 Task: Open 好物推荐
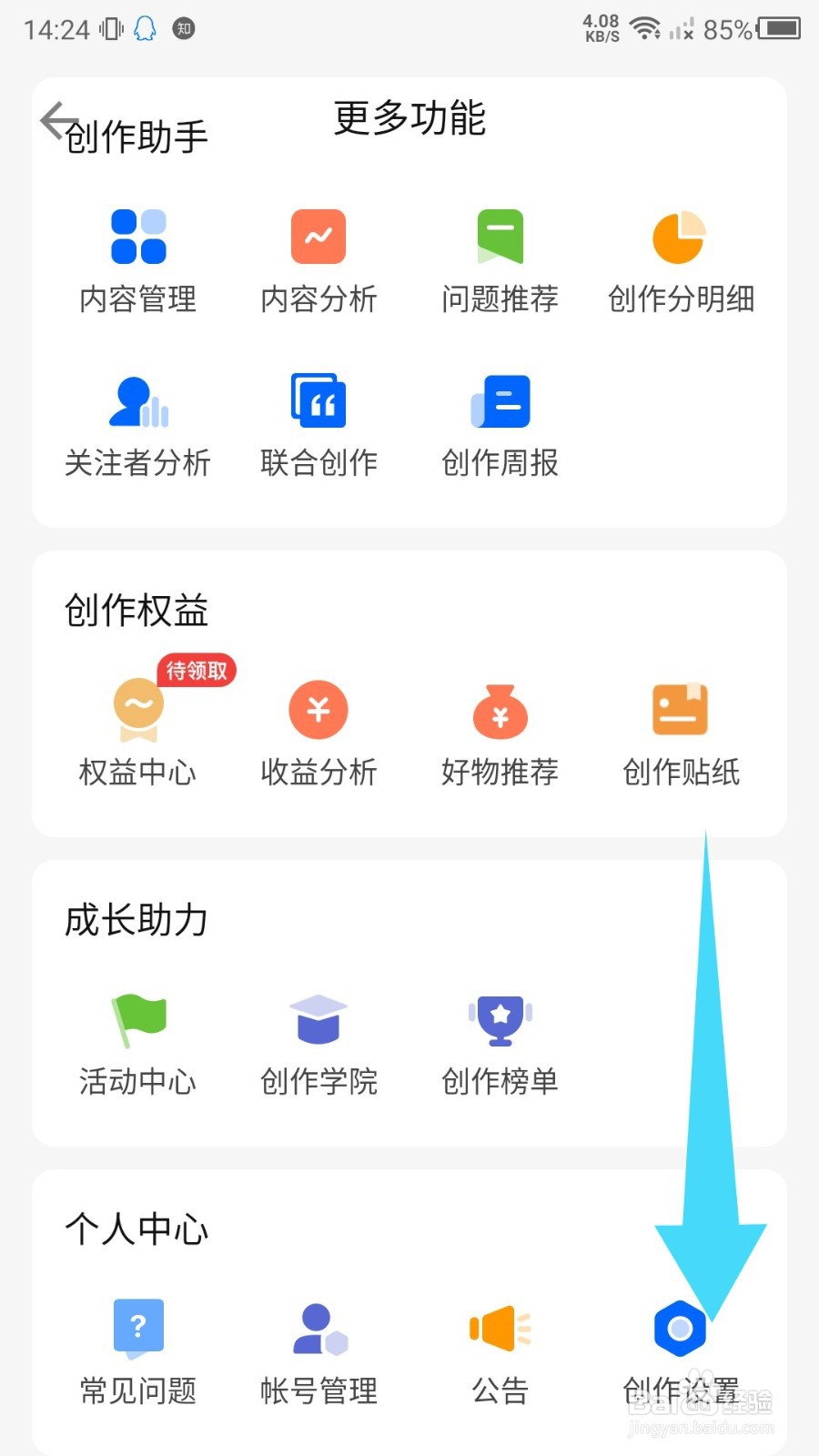500,733
